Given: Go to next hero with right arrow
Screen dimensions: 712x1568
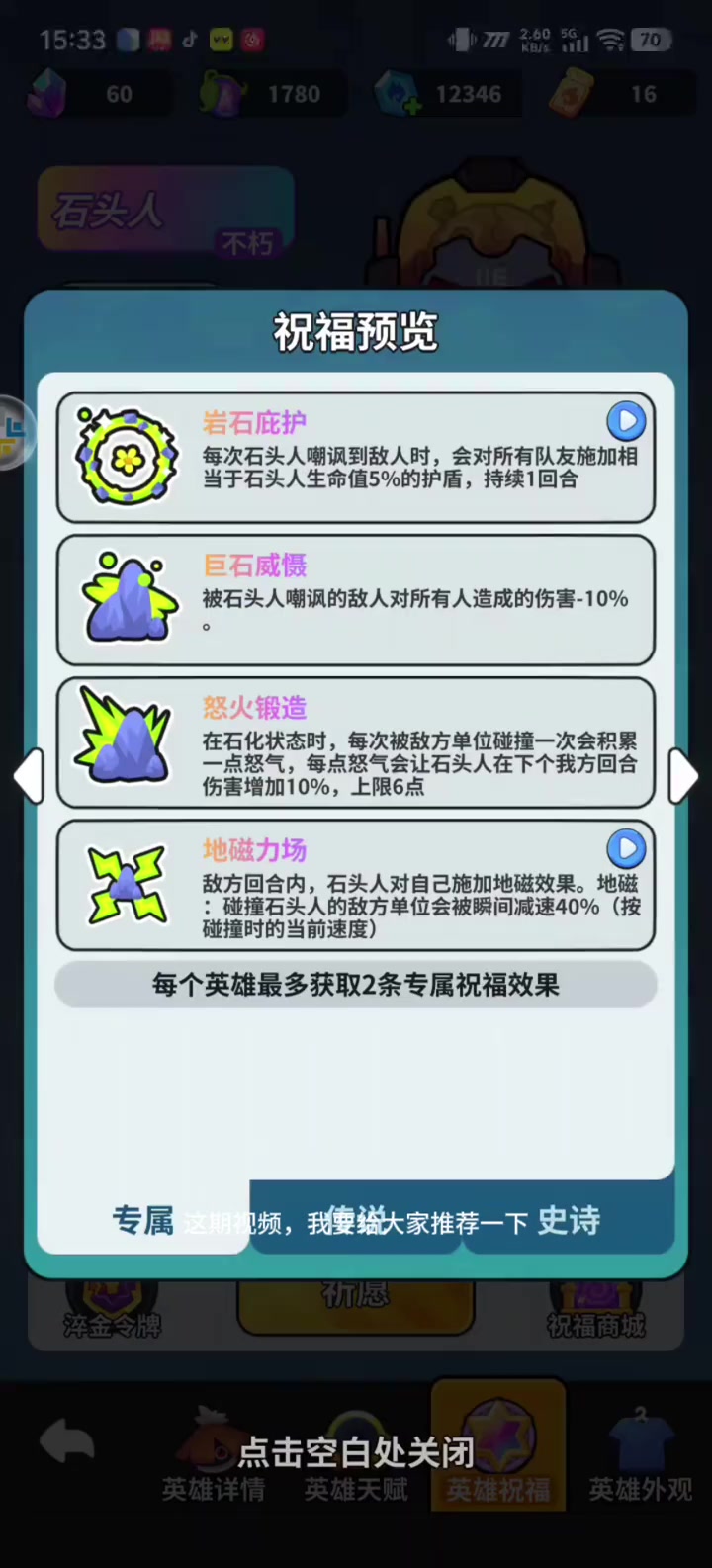Looking at the screenshot, I should (x=683, y=776).
